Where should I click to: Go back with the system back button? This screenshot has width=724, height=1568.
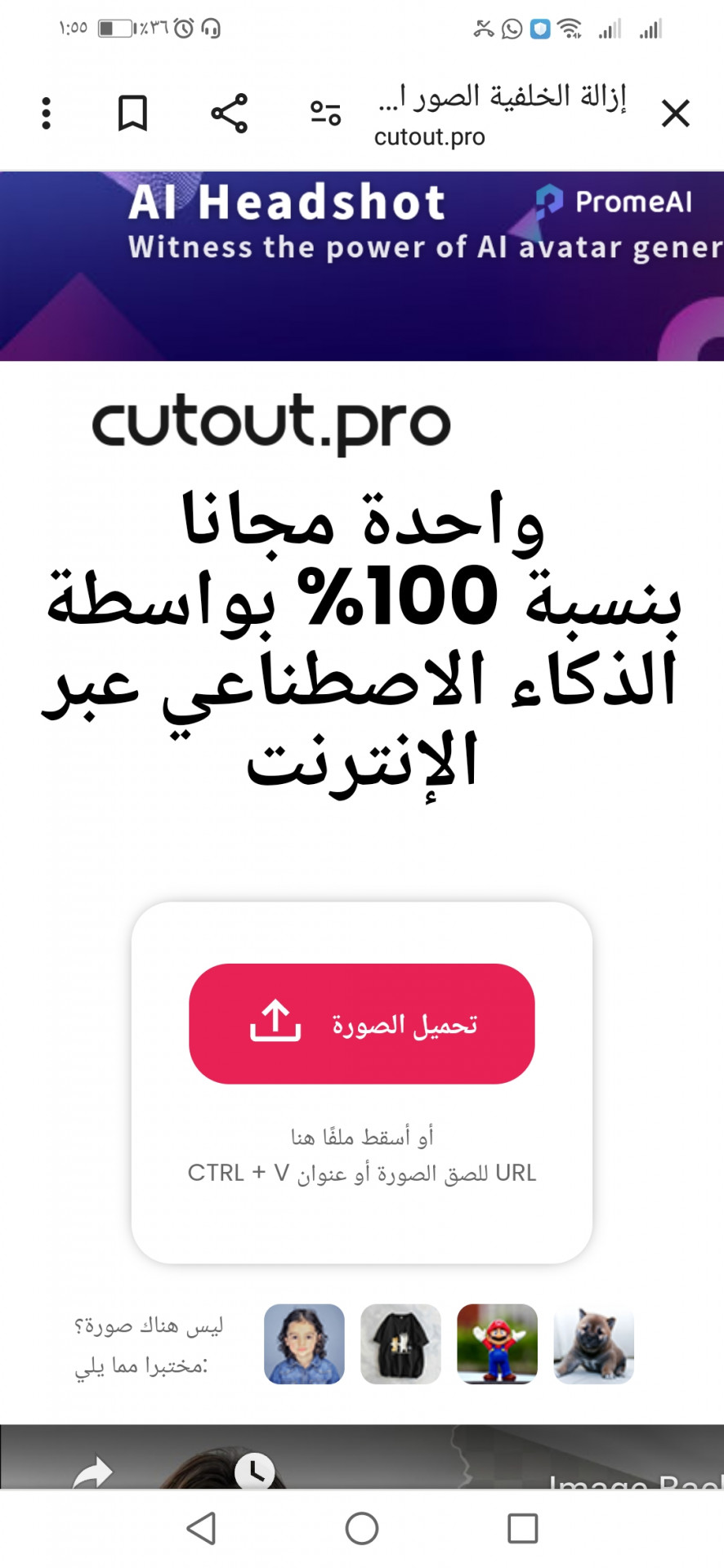pos(202,1527)
